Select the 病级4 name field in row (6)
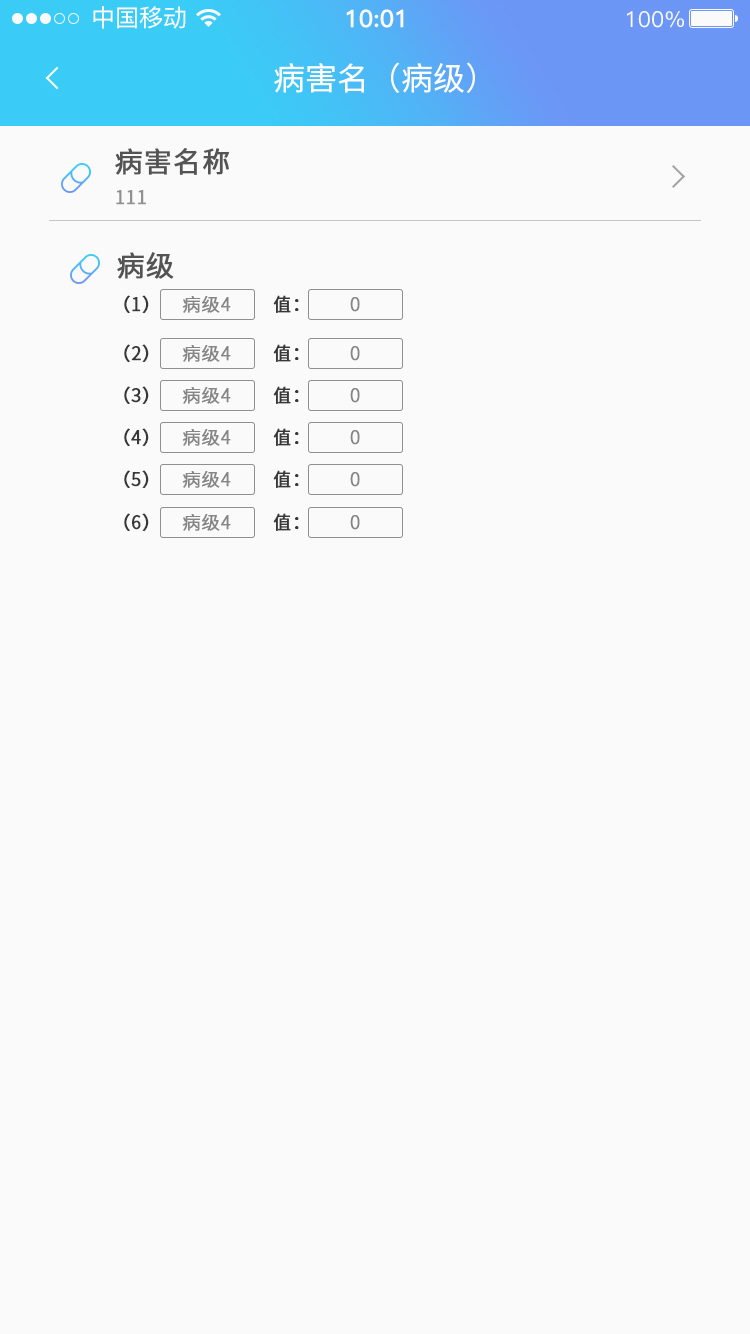The height and width of the screenshot is (1334, 750). pyautogui.click(x=207, y=523)
